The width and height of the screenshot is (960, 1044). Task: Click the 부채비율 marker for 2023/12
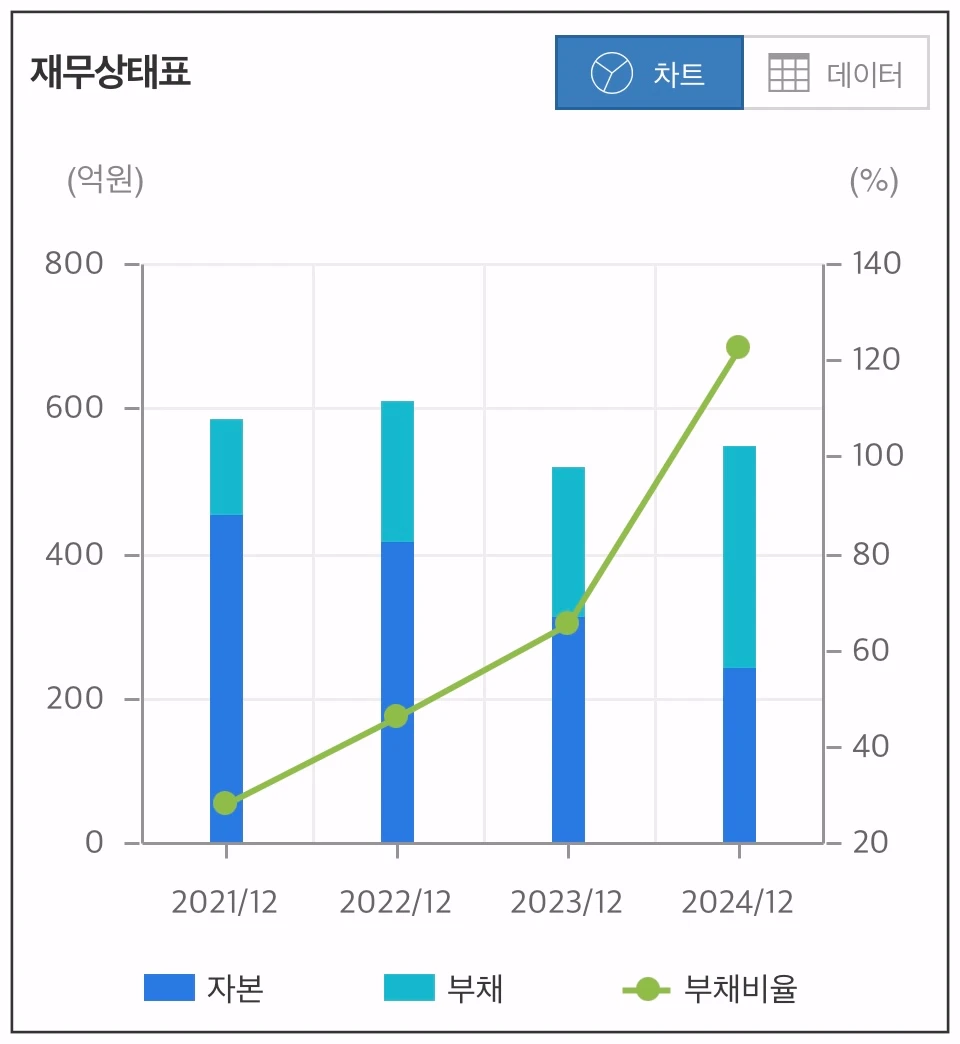tap(566, 622)
